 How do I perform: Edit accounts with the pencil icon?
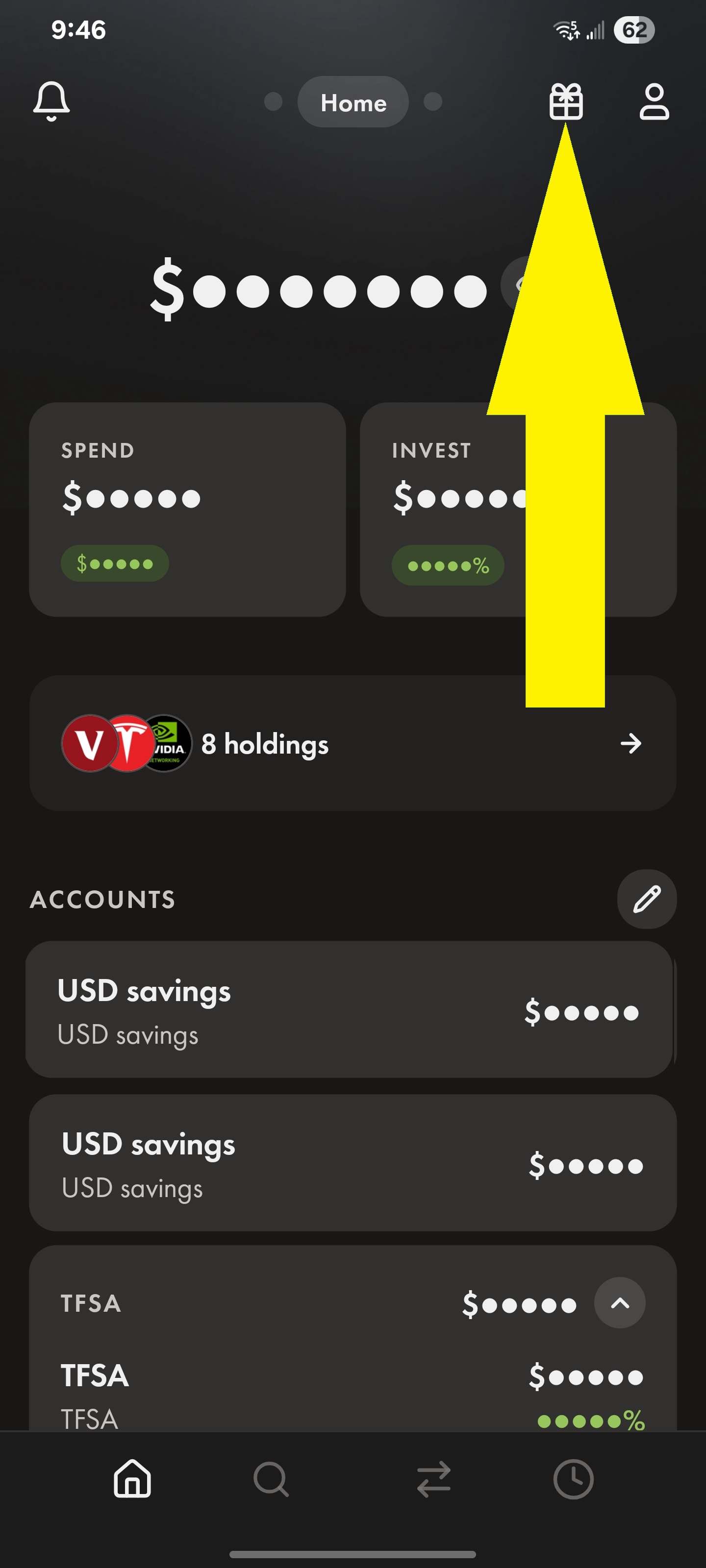tap(646, 899)
